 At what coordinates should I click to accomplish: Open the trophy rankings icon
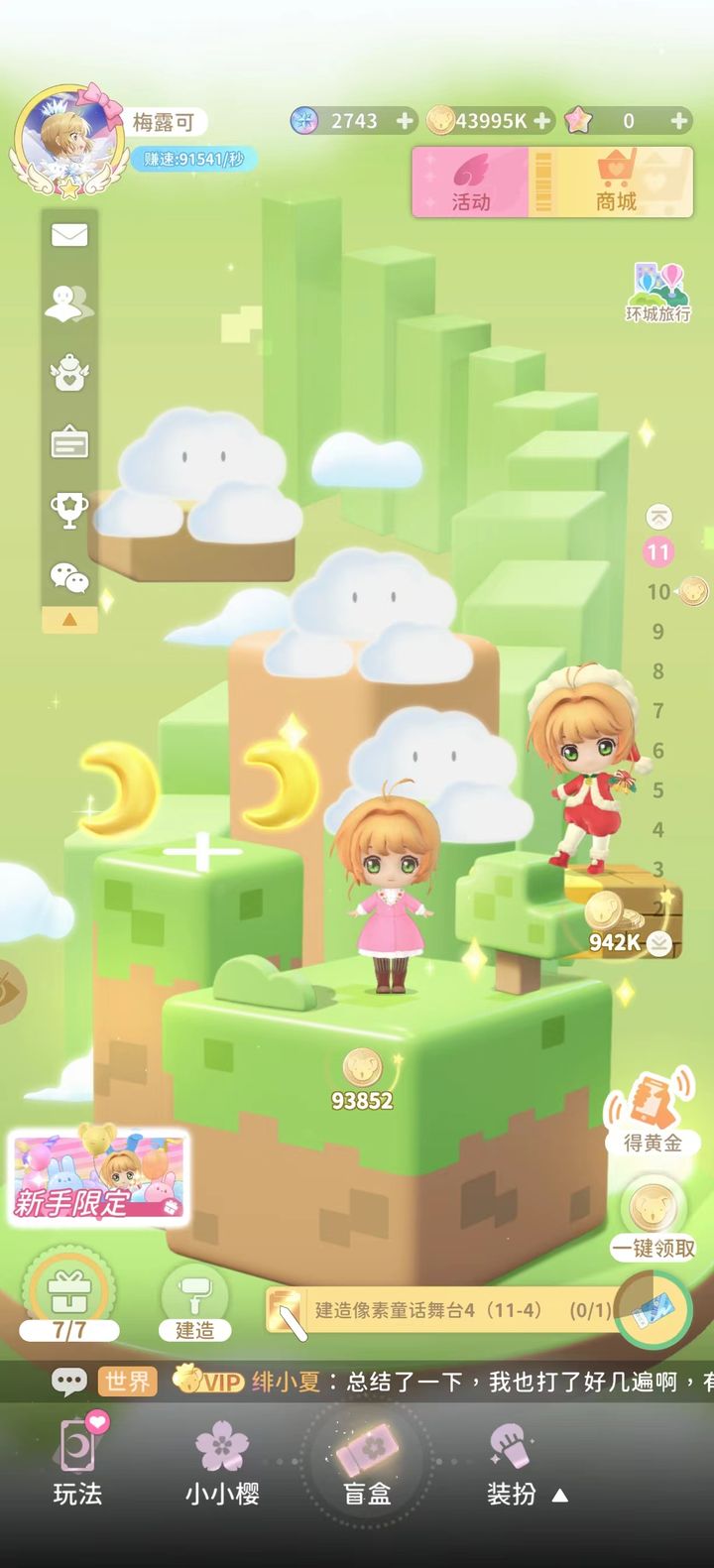(69, 509)
